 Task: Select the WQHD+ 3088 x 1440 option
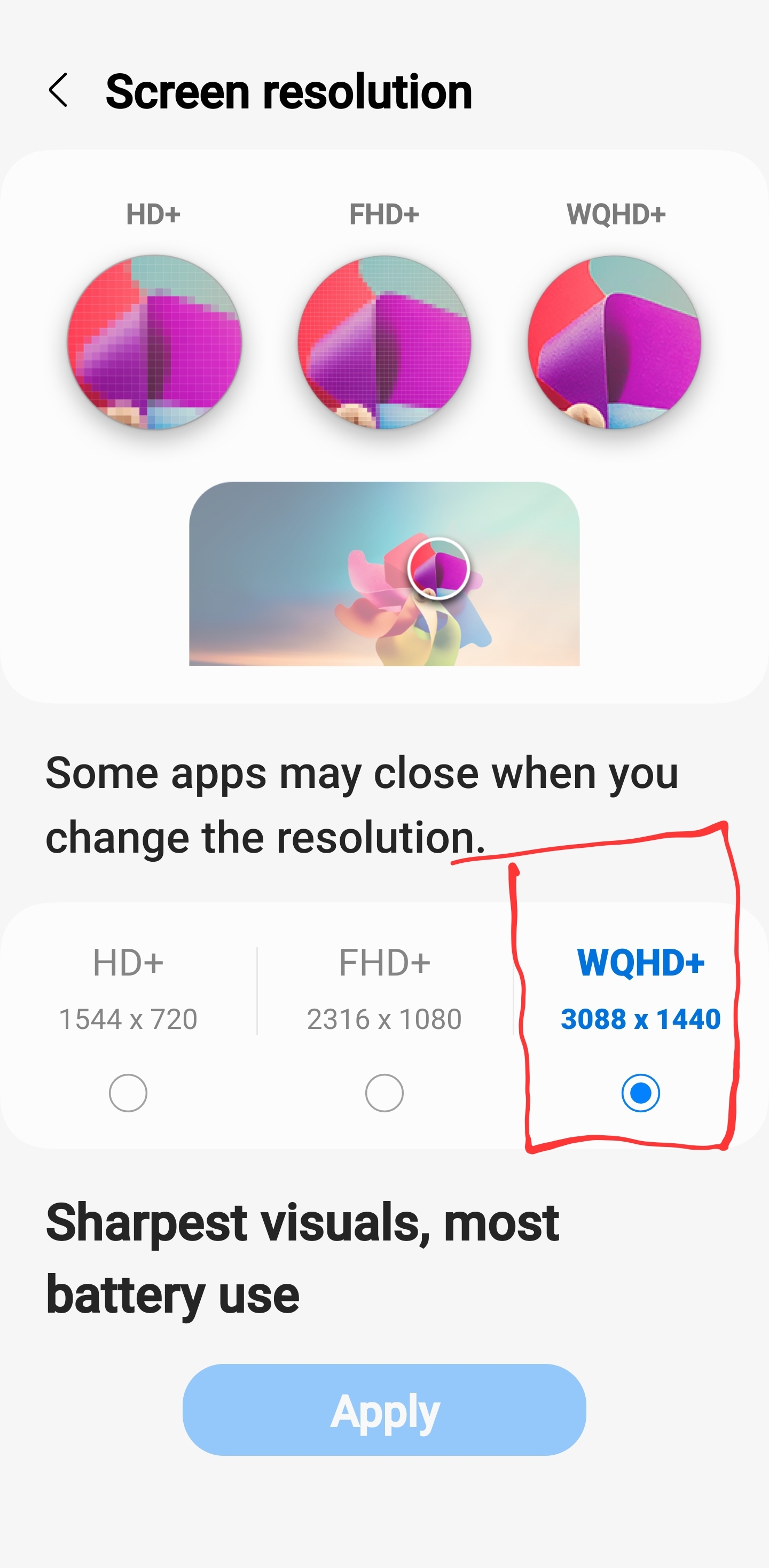click(640, 1093)
